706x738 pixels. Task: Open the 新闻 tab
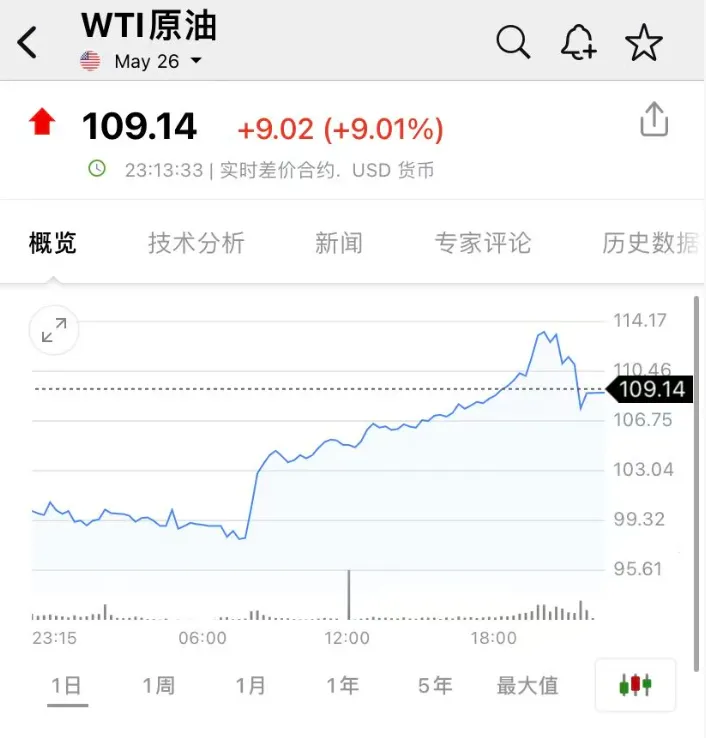(338, 243)
